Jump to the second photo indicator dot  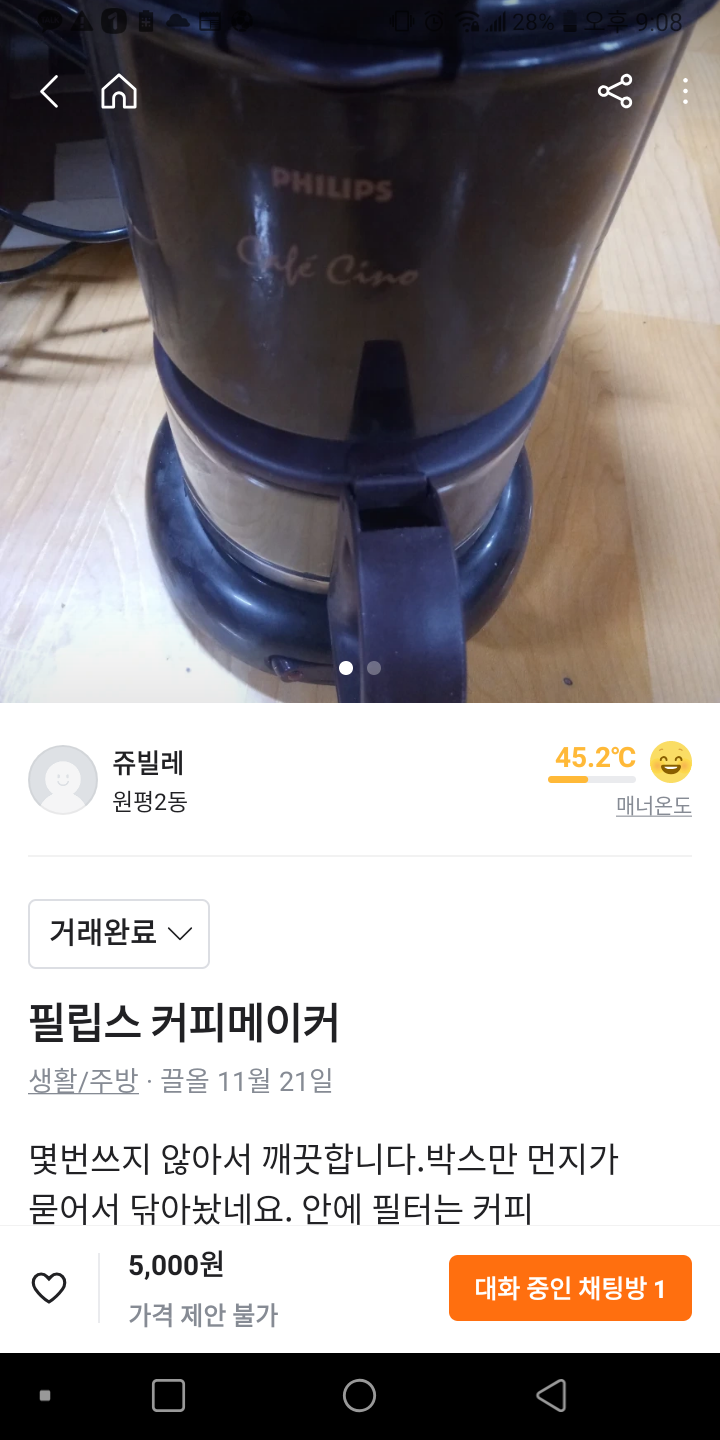(374, 668)
